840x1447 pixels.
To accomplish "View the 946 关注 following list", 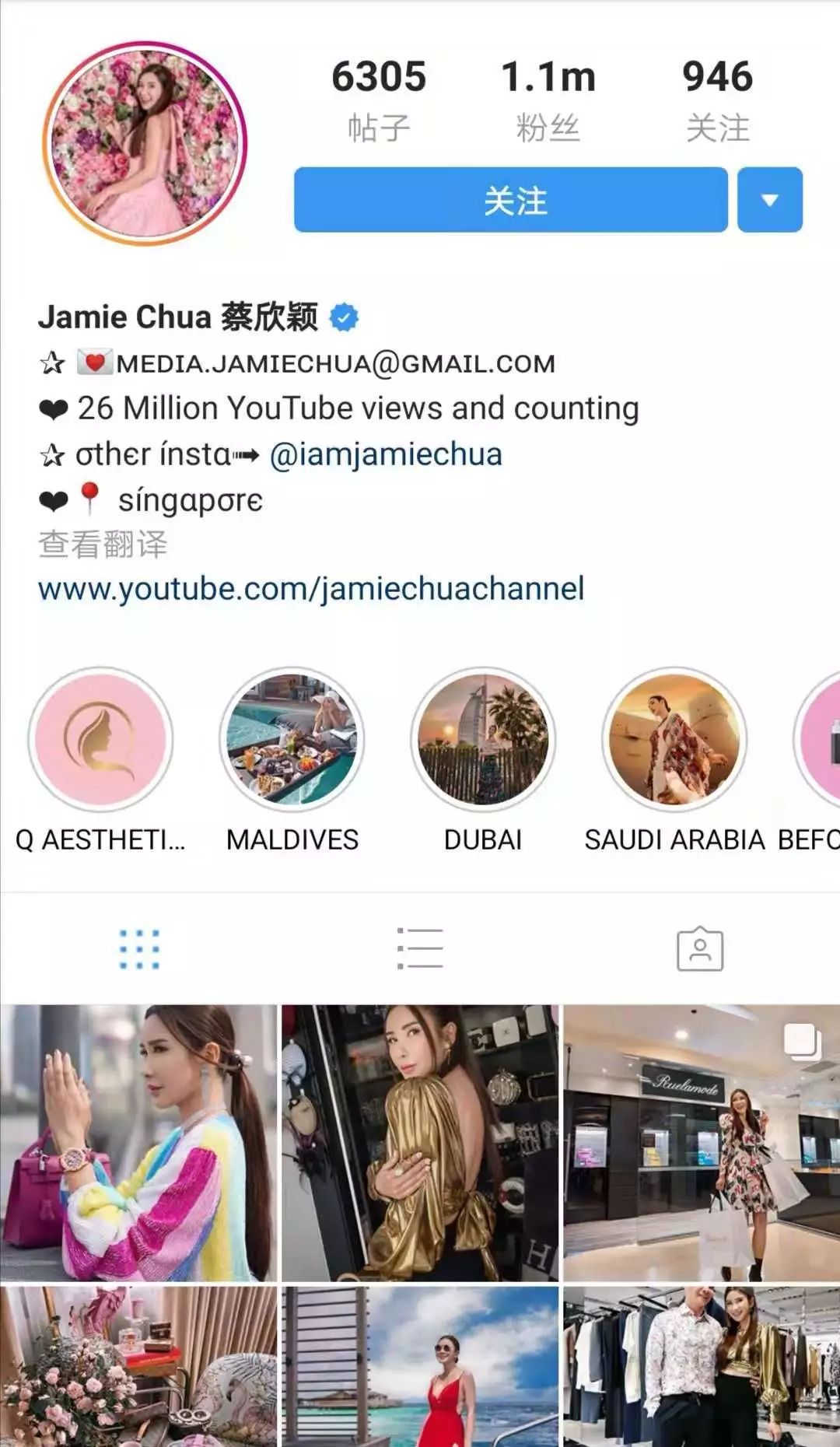I will [717, 100].
